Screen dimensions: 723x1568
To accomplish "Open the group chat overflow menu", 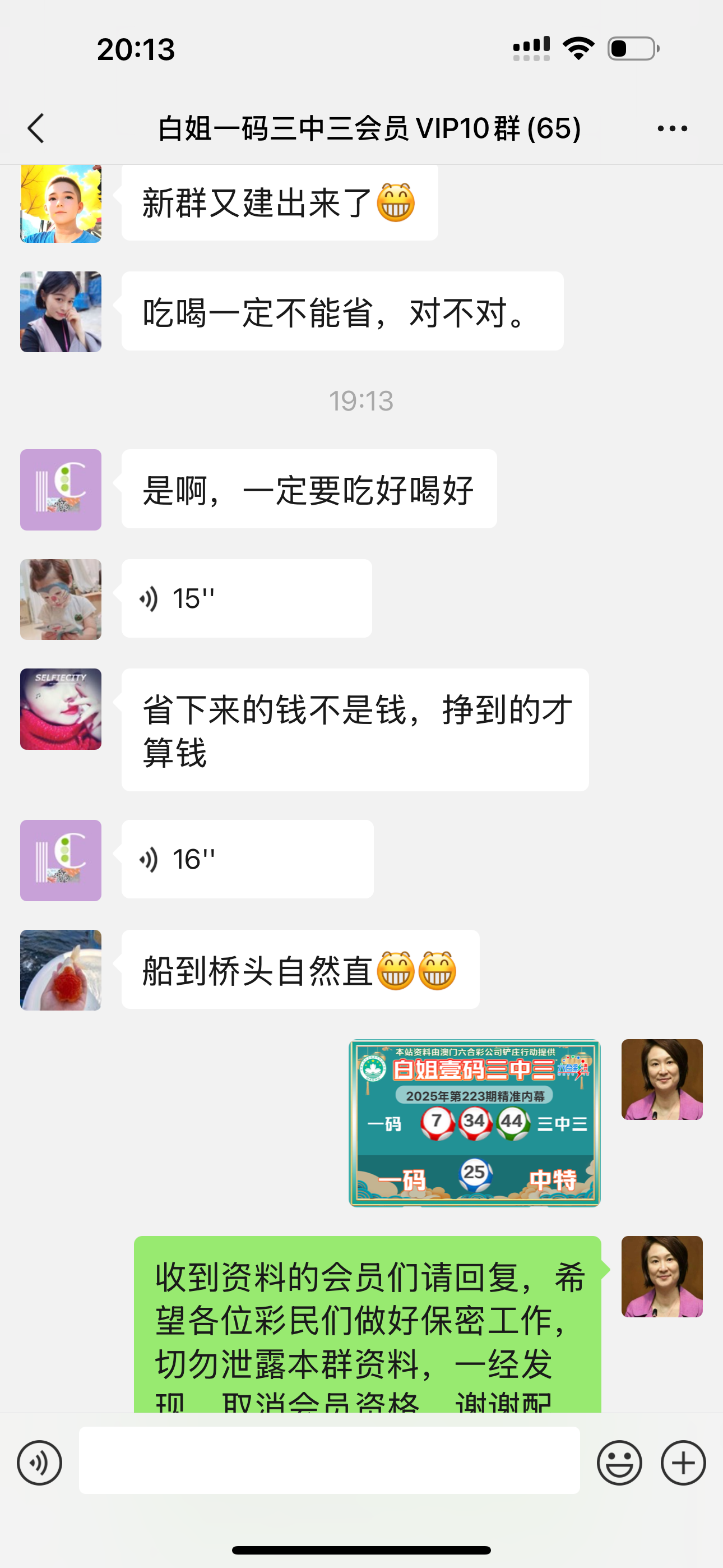I will 672,128.
